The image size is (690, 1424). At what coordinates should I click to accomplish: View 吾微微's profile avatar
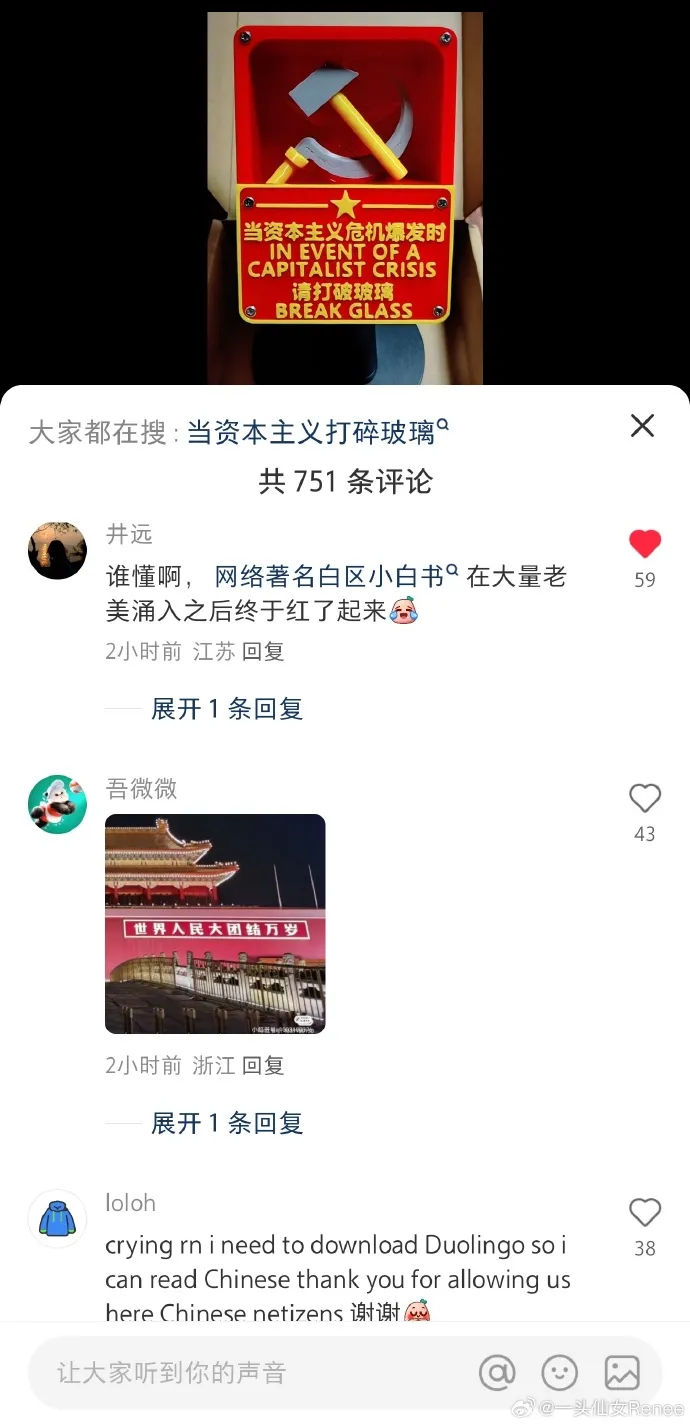point(57,804)
